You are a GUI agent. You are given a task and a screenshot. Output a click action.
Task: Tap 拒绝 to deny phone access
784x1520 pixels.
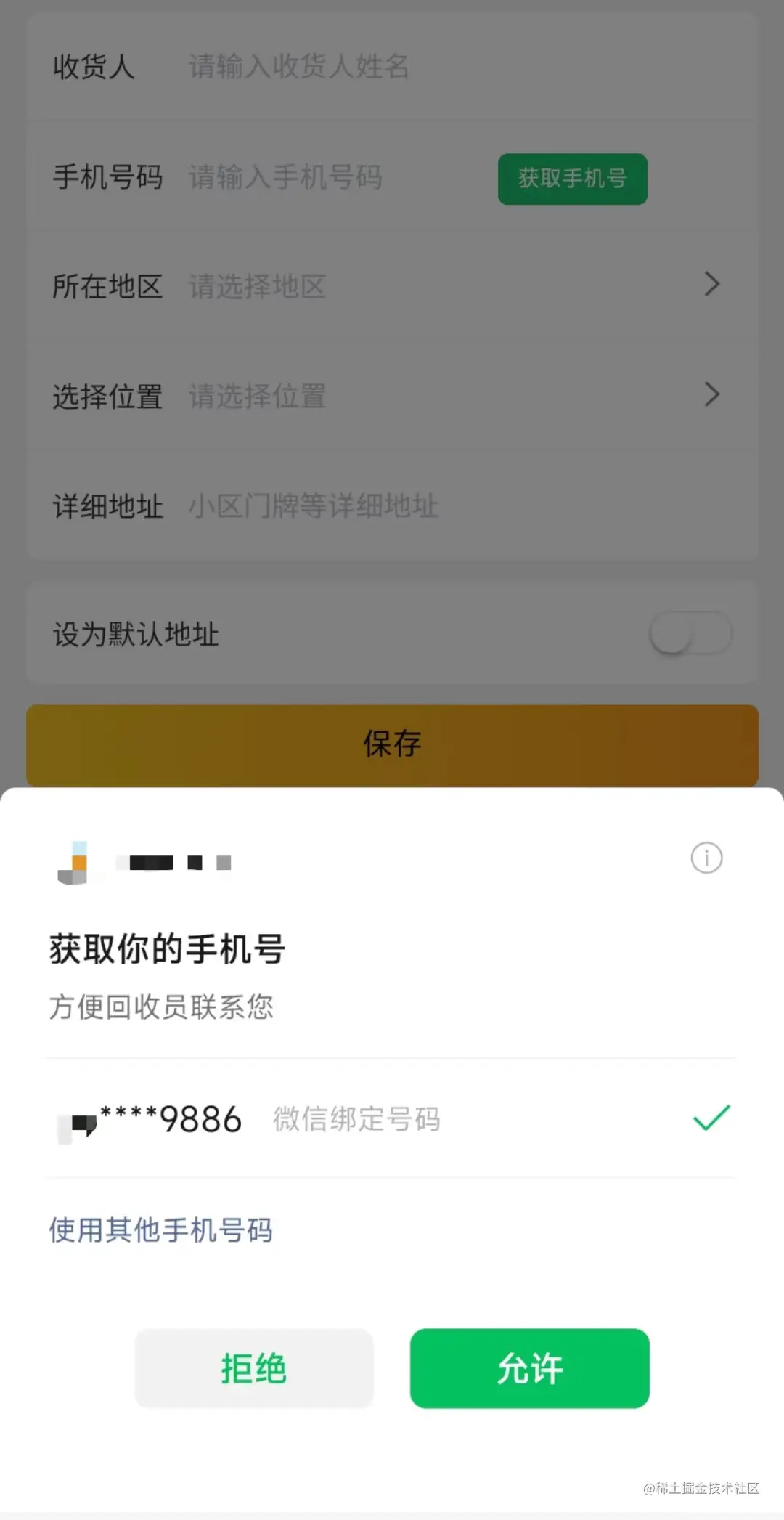pyautogui.click(x=254, y=1368)
